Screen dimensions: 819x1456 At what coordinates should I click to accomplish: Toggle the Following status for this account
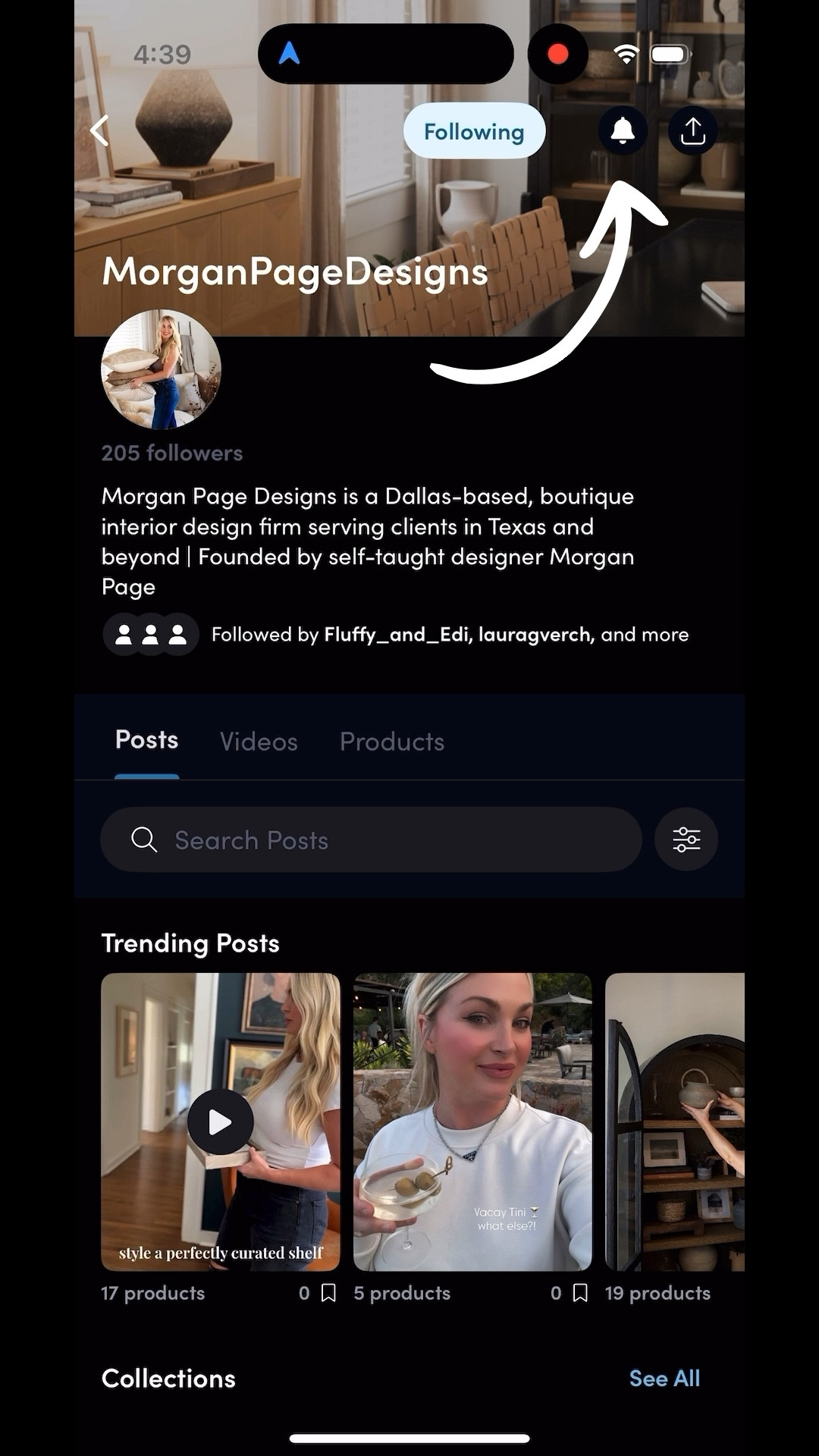(x=473, y=130)
